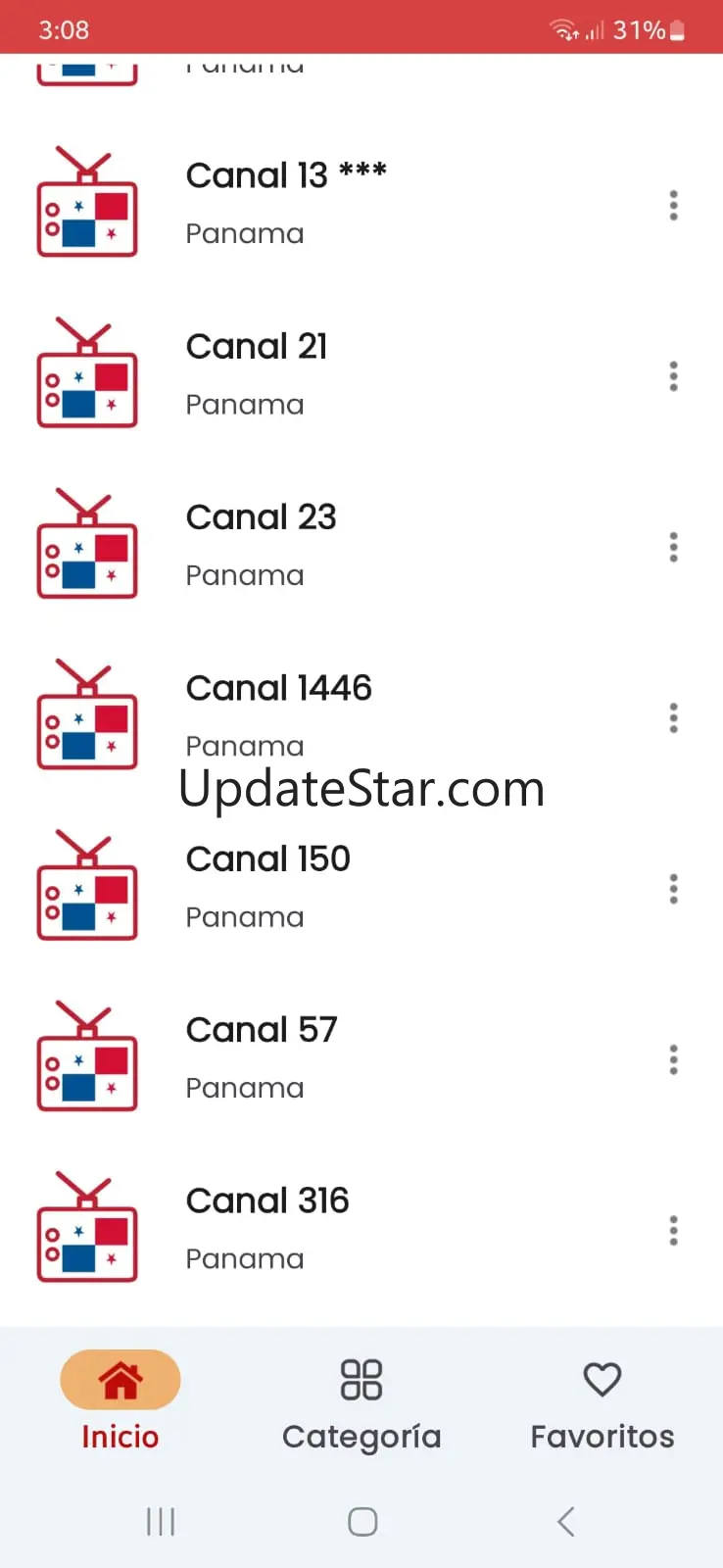The height and width of the screenshot is (1568, 723).
Task: Show more options for Canal 23
Action: point(673,547)
